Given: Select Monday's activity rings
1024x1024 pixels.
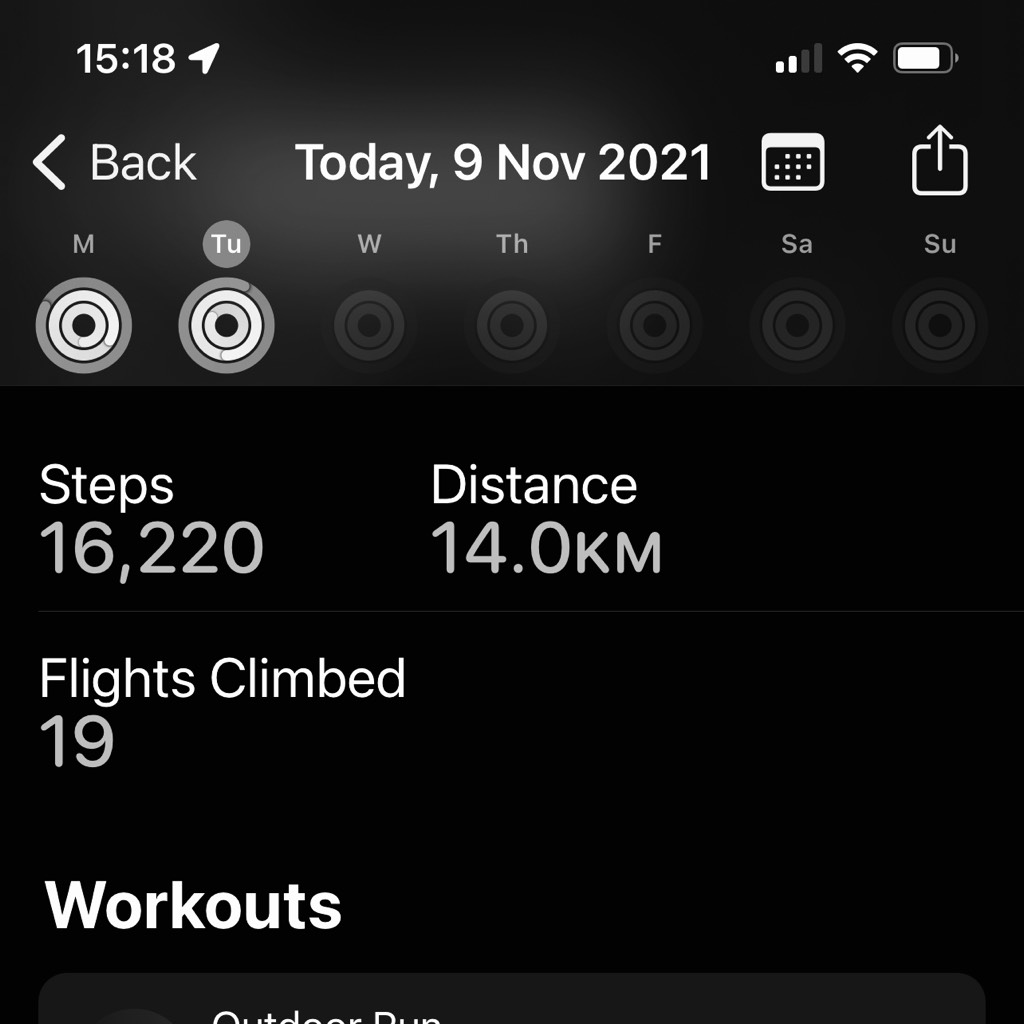Looking at the screenshot, I should pyautogui.click(x=84, y=325).
